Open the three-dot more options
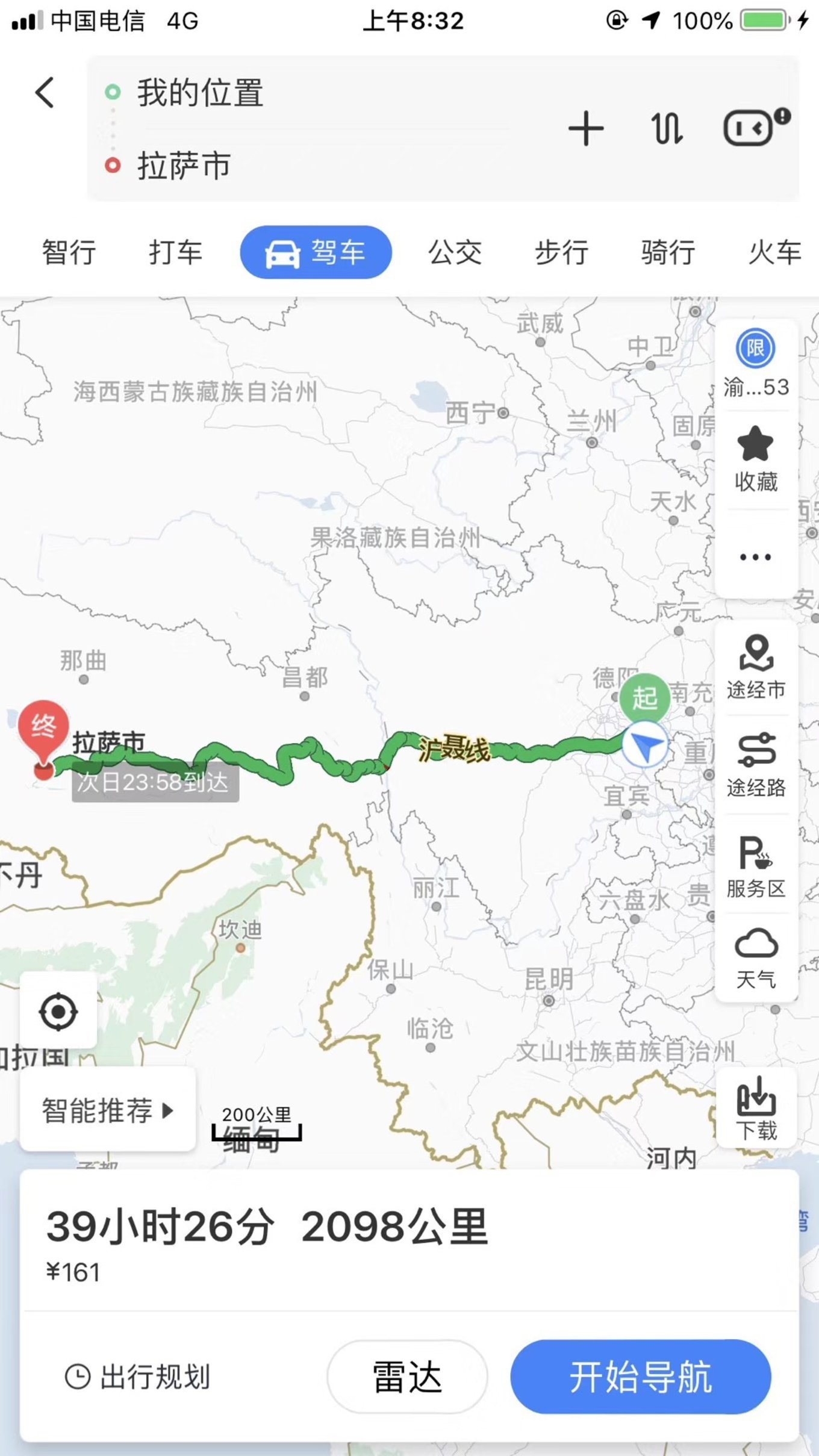Viewport: 819px width, 1456px height. click(x=756, y=557)
